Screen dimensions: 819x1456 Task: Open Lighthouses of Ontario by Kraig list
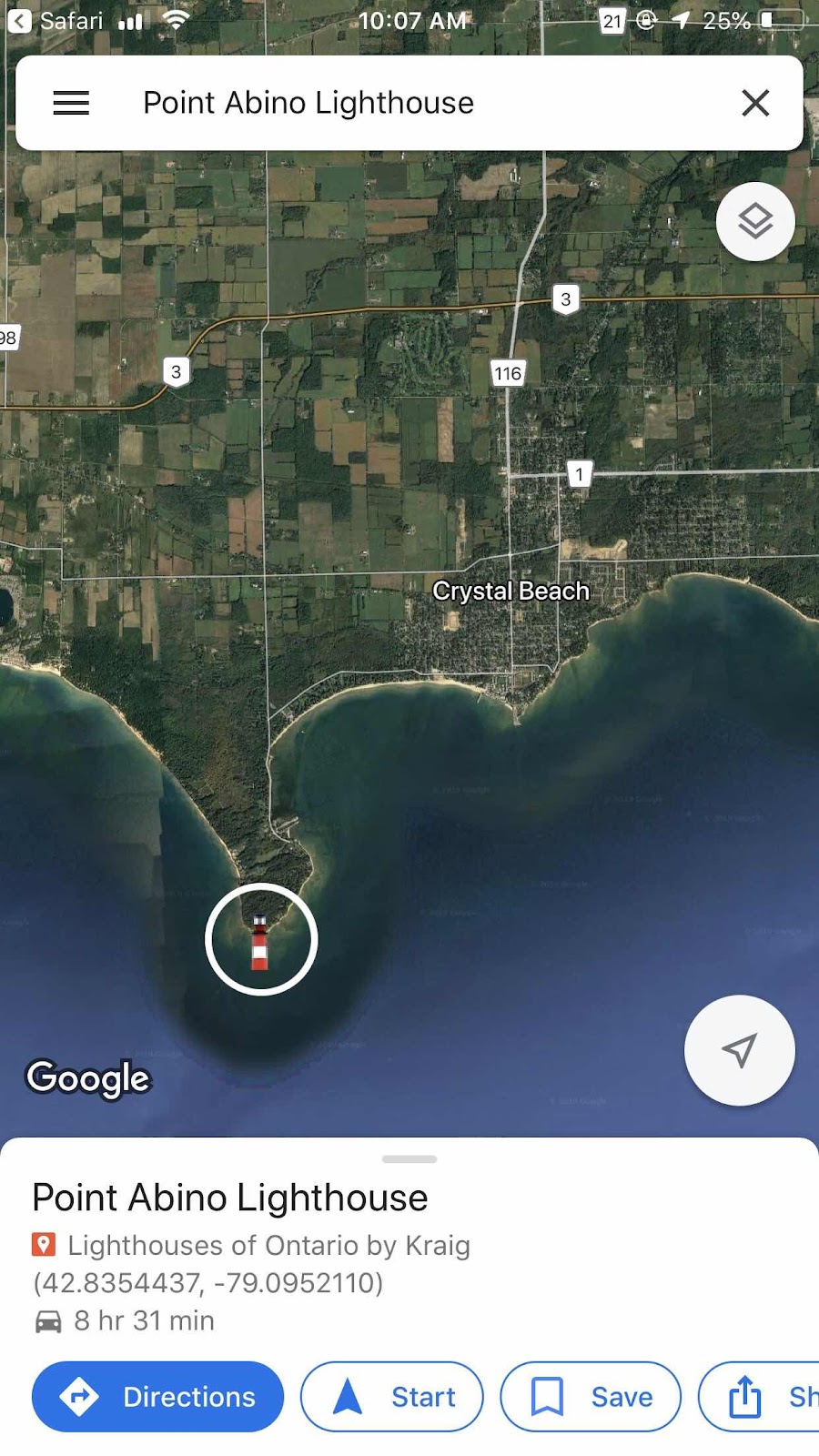pyautogui.click(x=268, y=1245)
